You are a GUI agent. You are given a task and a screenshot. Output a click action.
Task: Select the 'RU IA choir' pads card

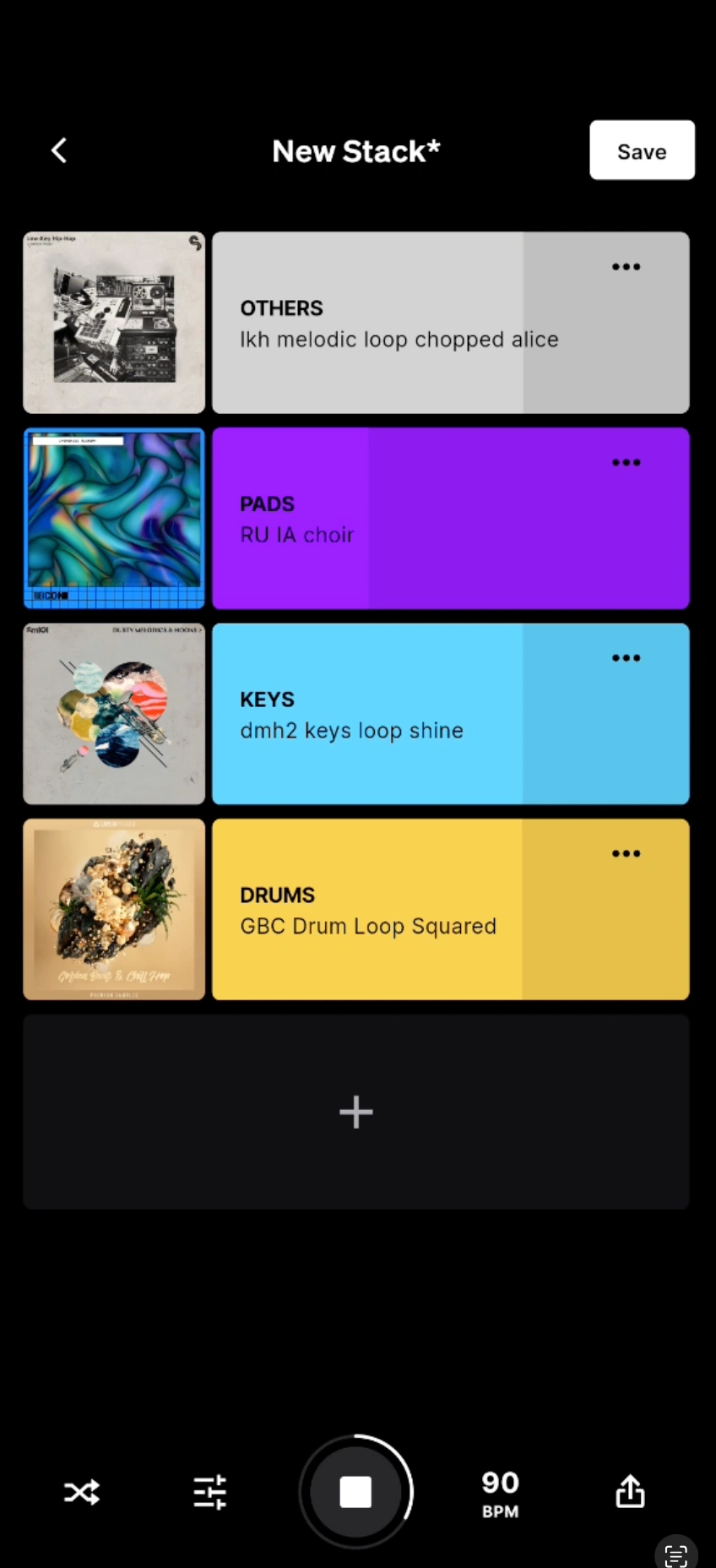tap(380, 519)
